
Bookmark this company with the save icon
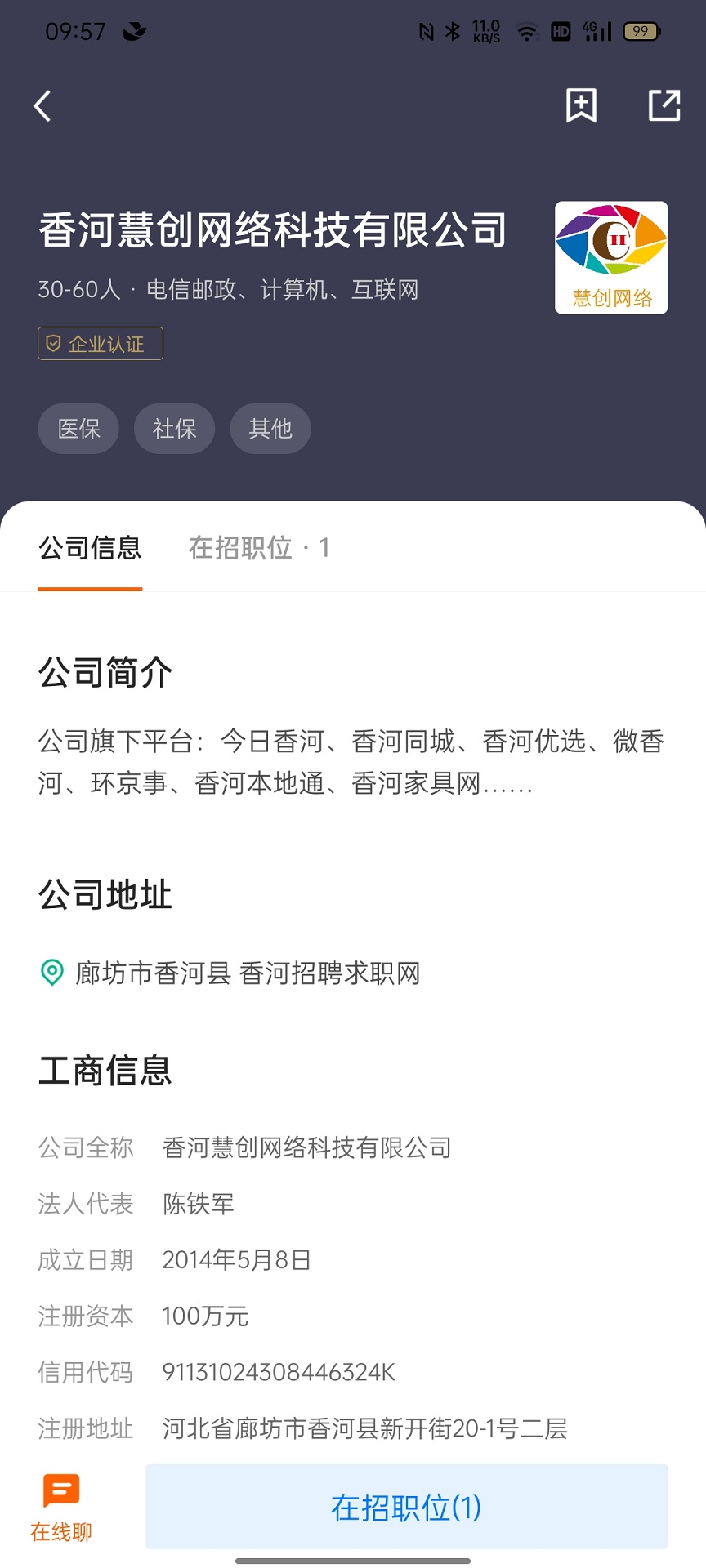(x=581, y=105)
